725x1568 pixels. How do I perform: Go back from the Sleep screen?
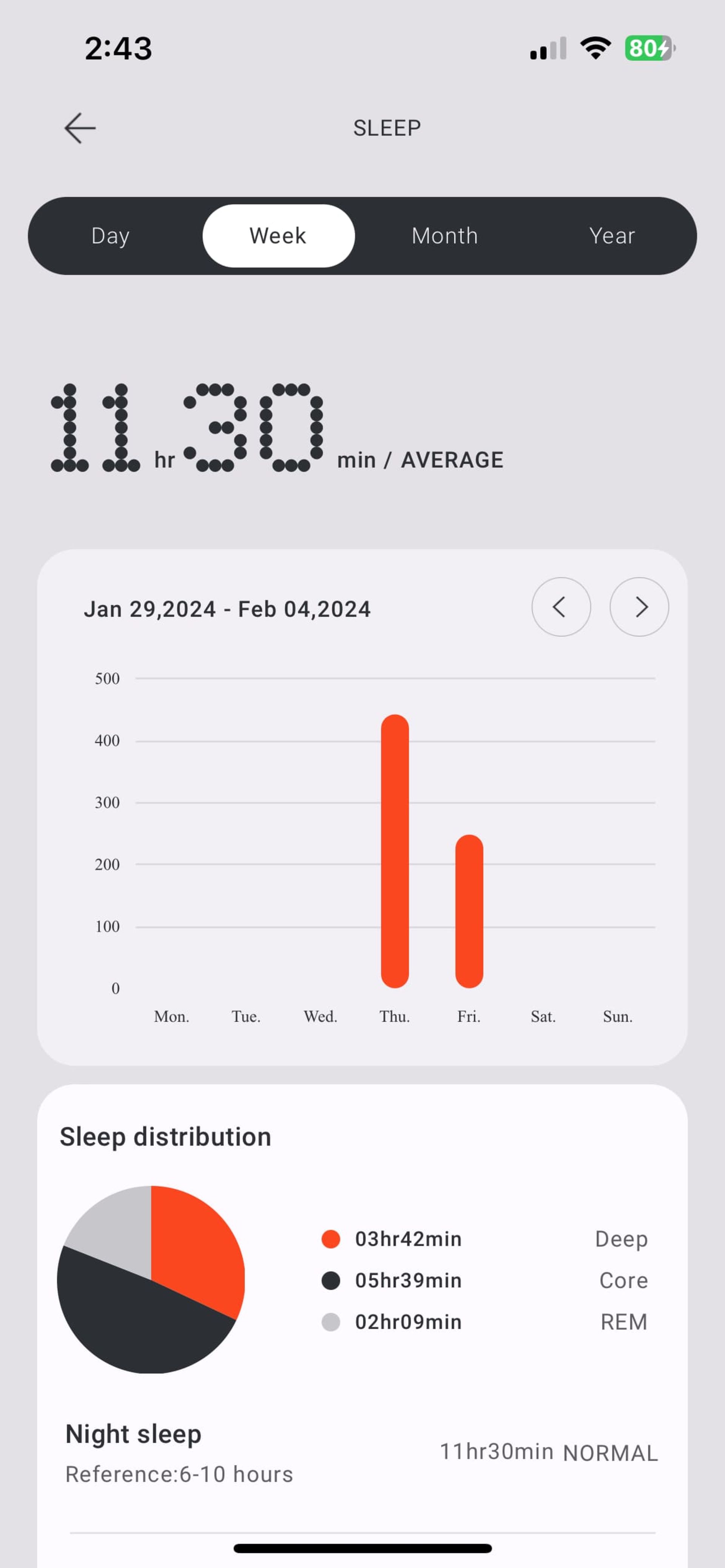tap(80, 128)
